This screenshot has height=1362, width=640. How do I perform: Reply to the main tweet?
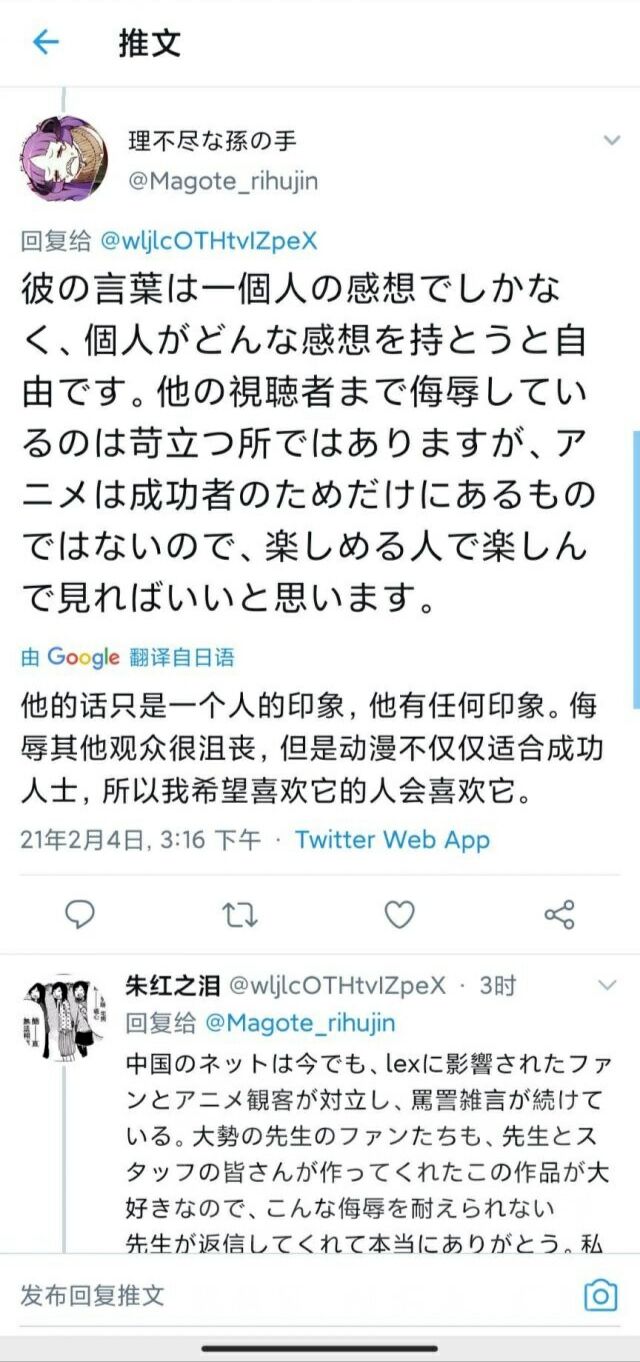click(x=80, y=914)
